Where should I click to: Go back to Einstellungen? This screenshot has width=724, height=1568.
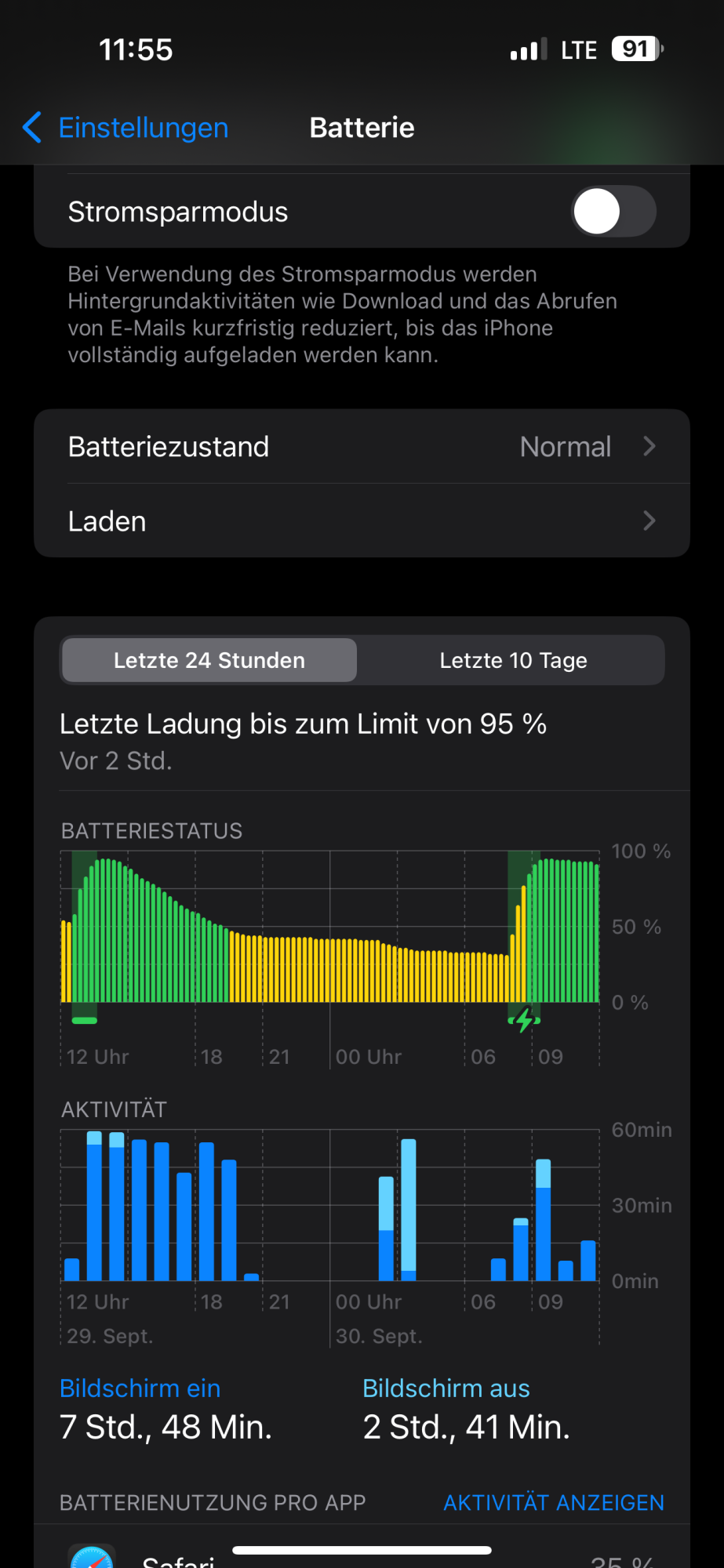tap(126, 127)
